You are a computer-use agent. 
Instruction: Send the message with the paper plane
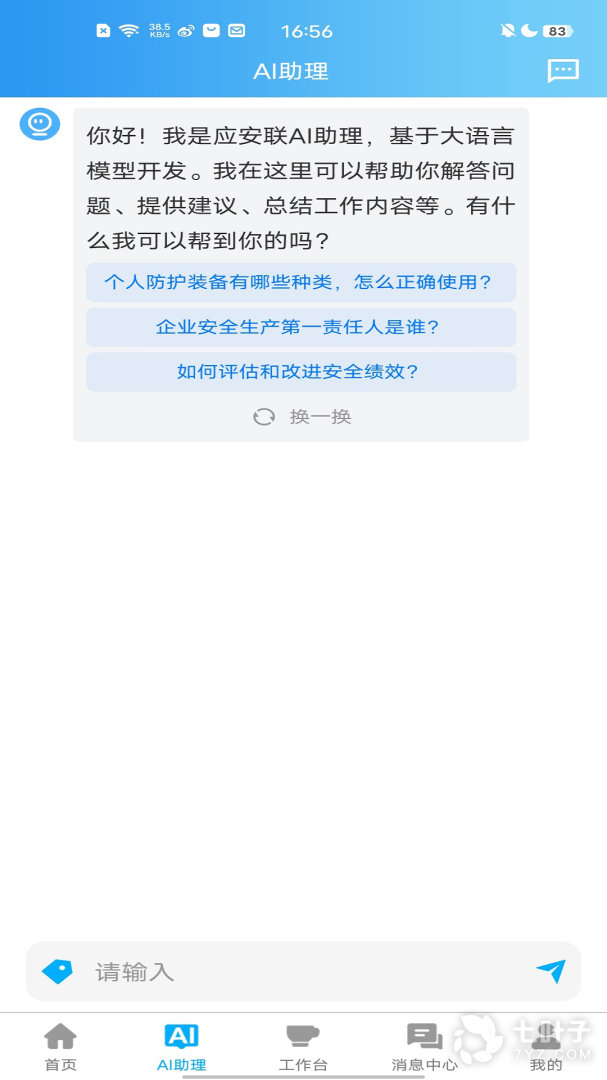click(551, 971)
